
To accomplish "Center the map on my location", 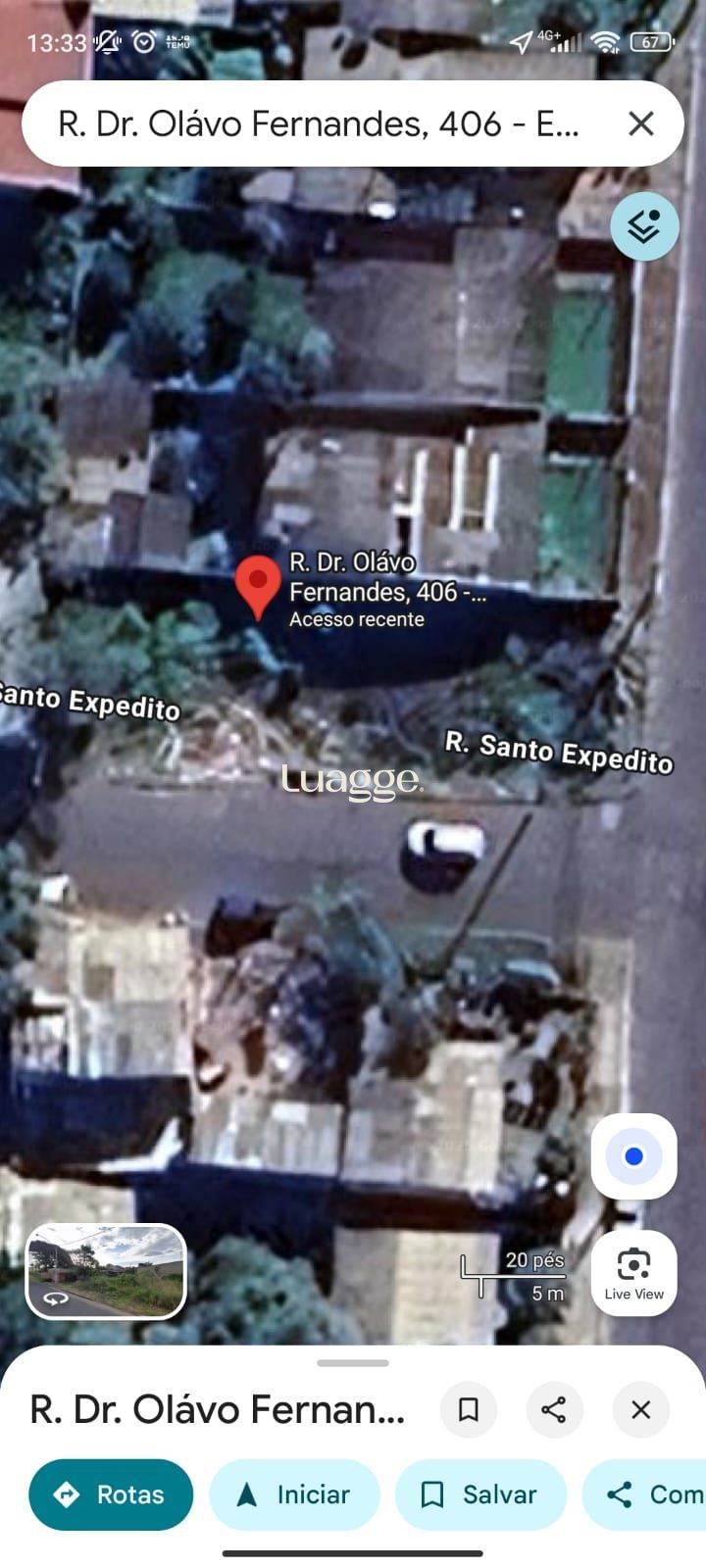I will (633, 1156).
